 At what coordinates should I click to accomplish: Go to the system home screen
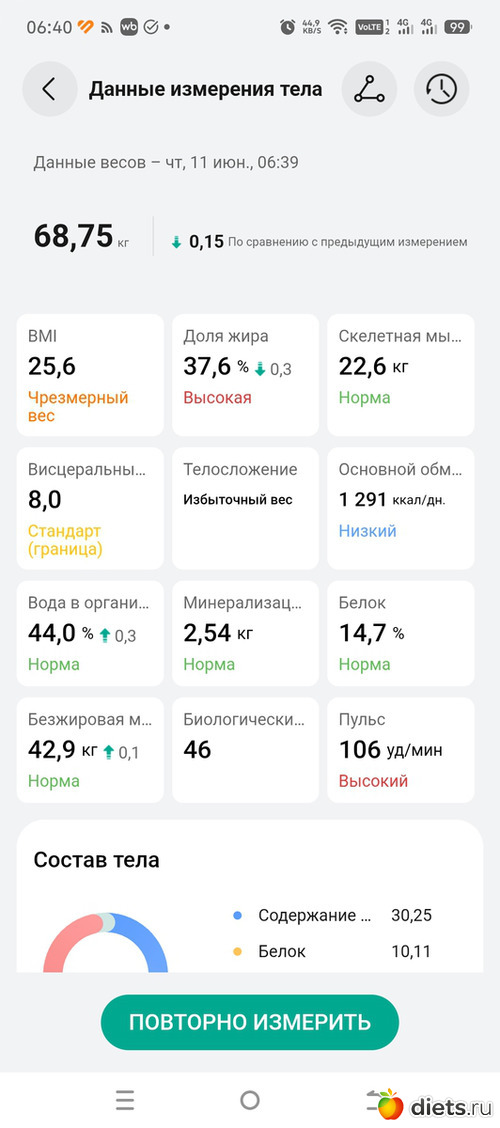pos(250,1100)
